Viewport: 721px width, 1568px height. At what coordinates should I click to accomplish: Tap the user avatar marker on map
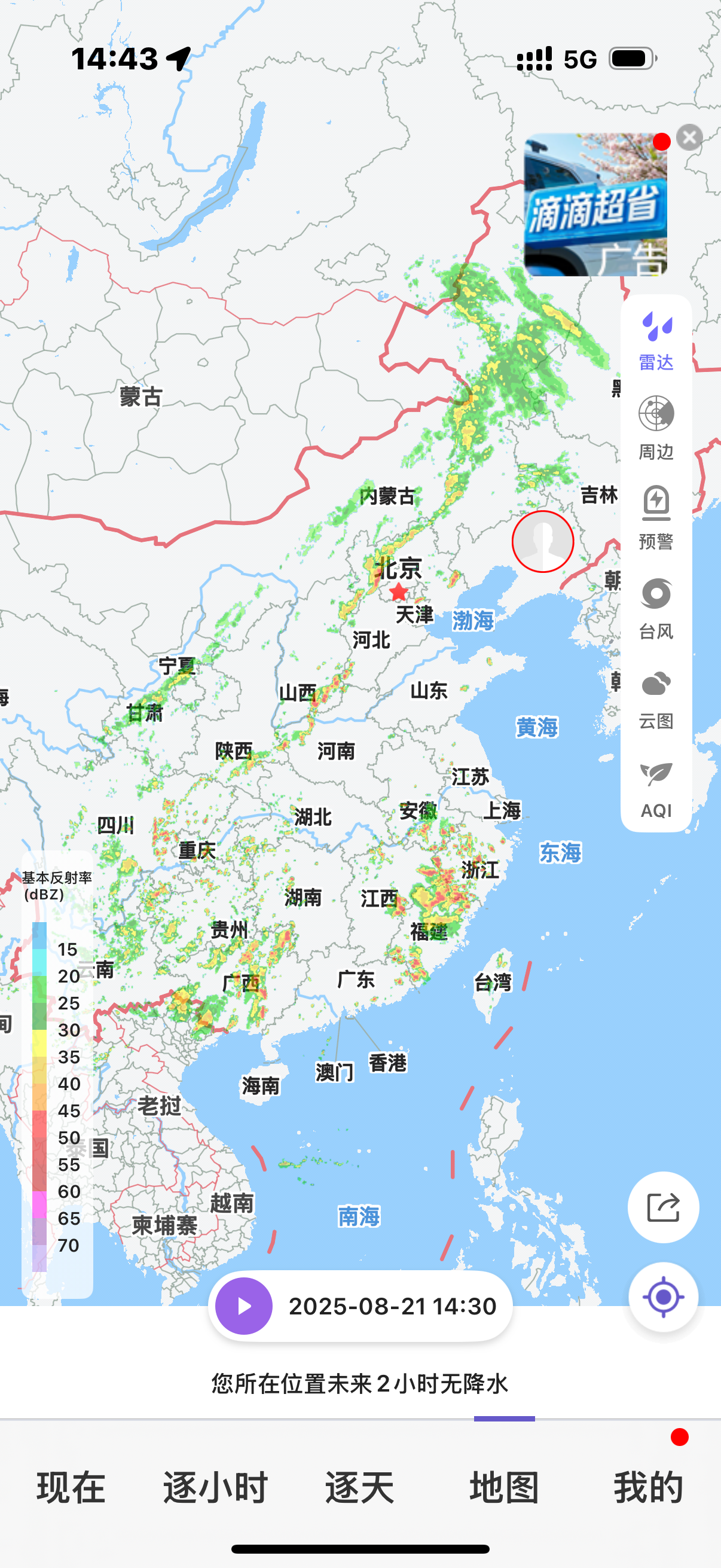543,542
